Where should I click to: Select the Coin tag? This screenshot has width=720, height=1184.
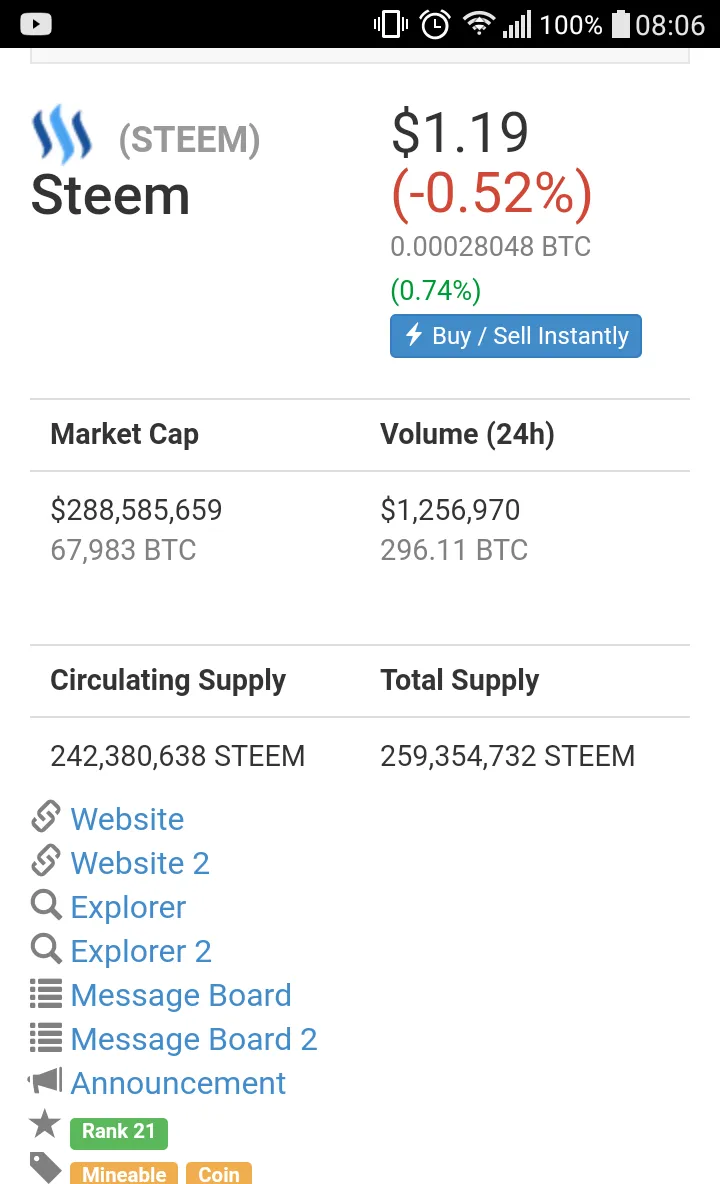[218, 1173]
